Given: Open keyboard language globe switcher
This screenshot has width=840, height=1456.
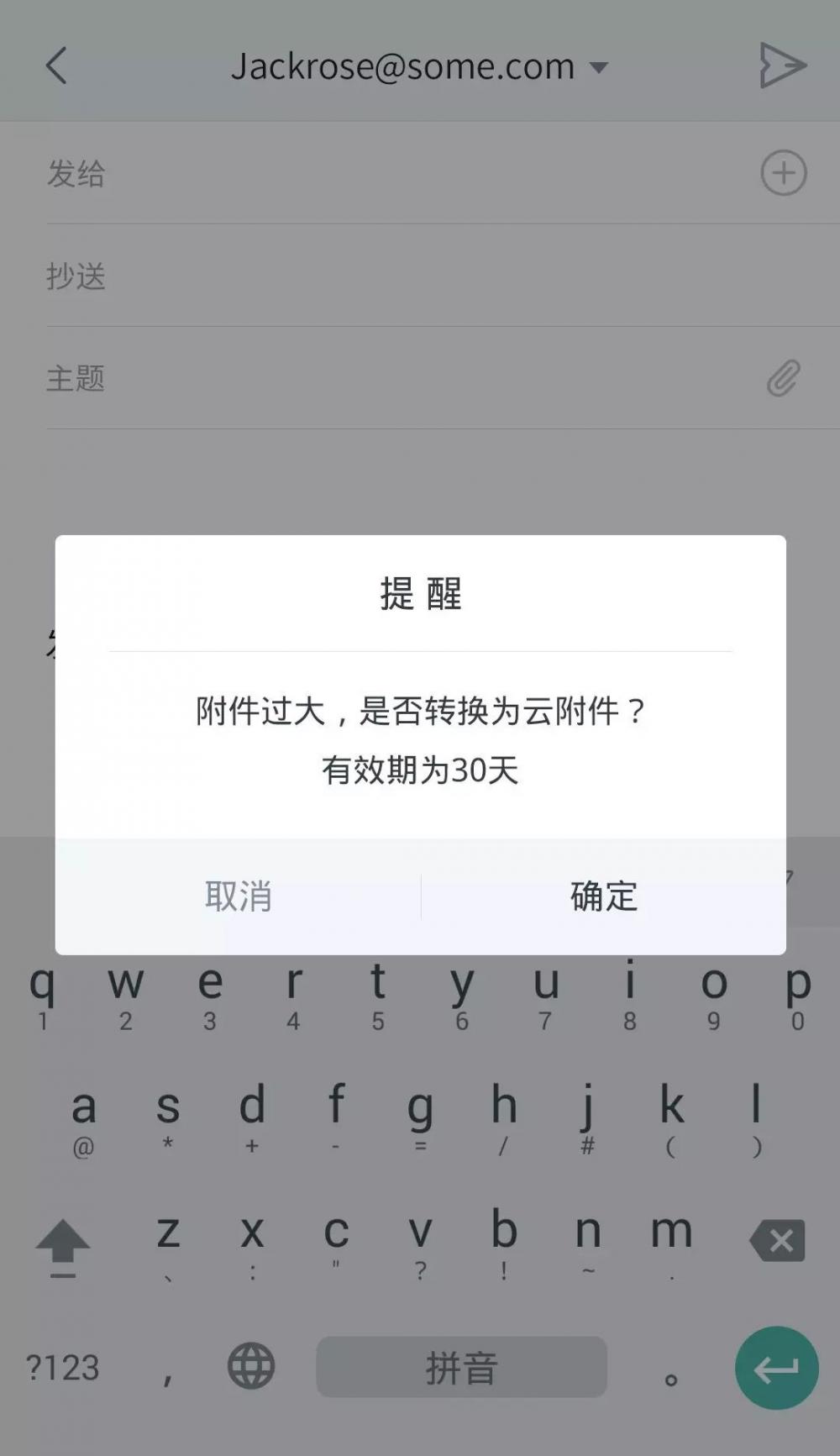Looking at the screenshot, I should (251, 1366).
